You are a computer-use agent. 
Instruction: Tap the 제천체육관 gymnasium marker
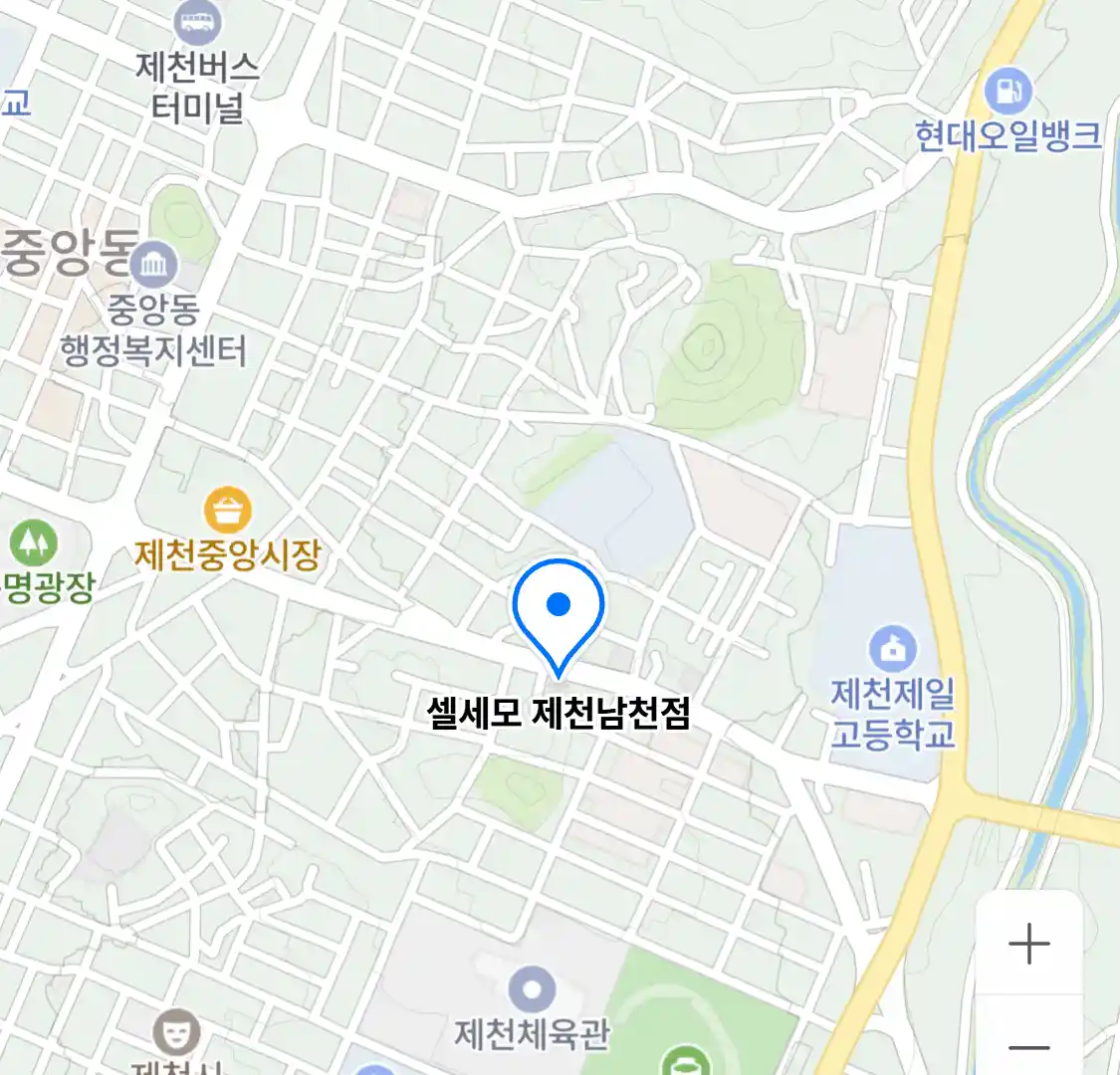[532, 989]
